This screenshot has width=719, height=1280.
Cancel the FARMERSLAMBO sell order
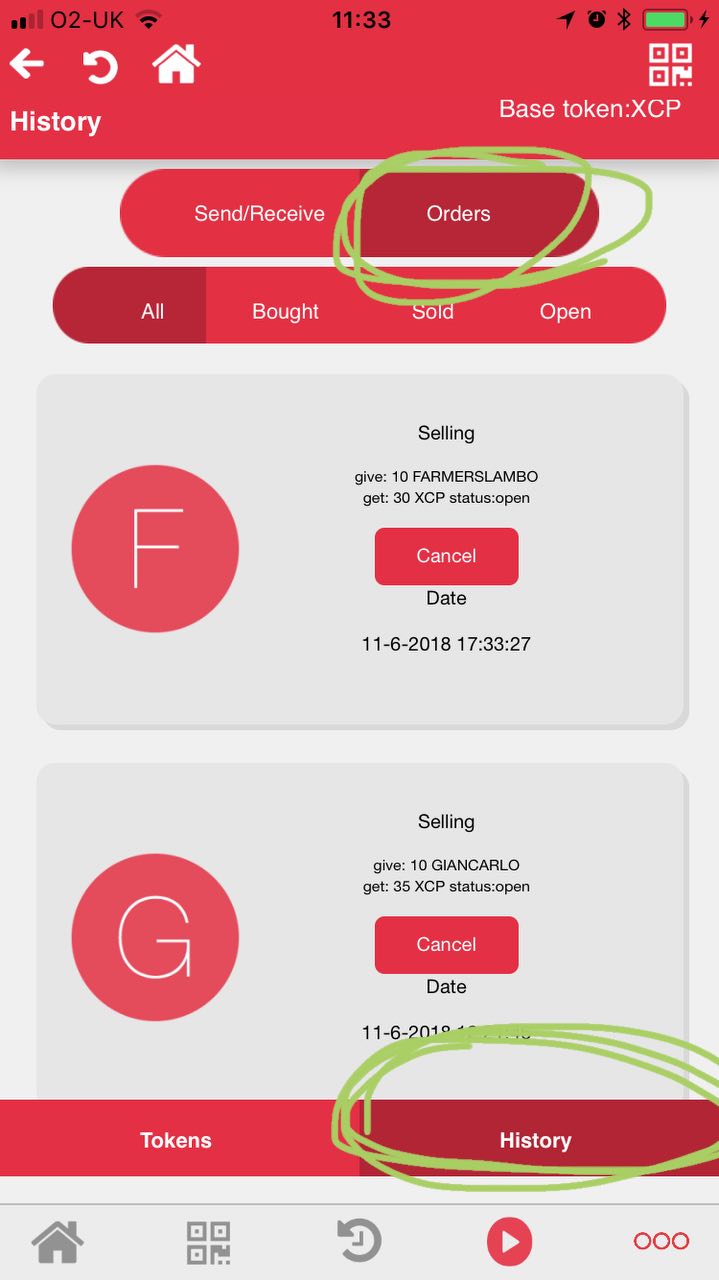446,556
